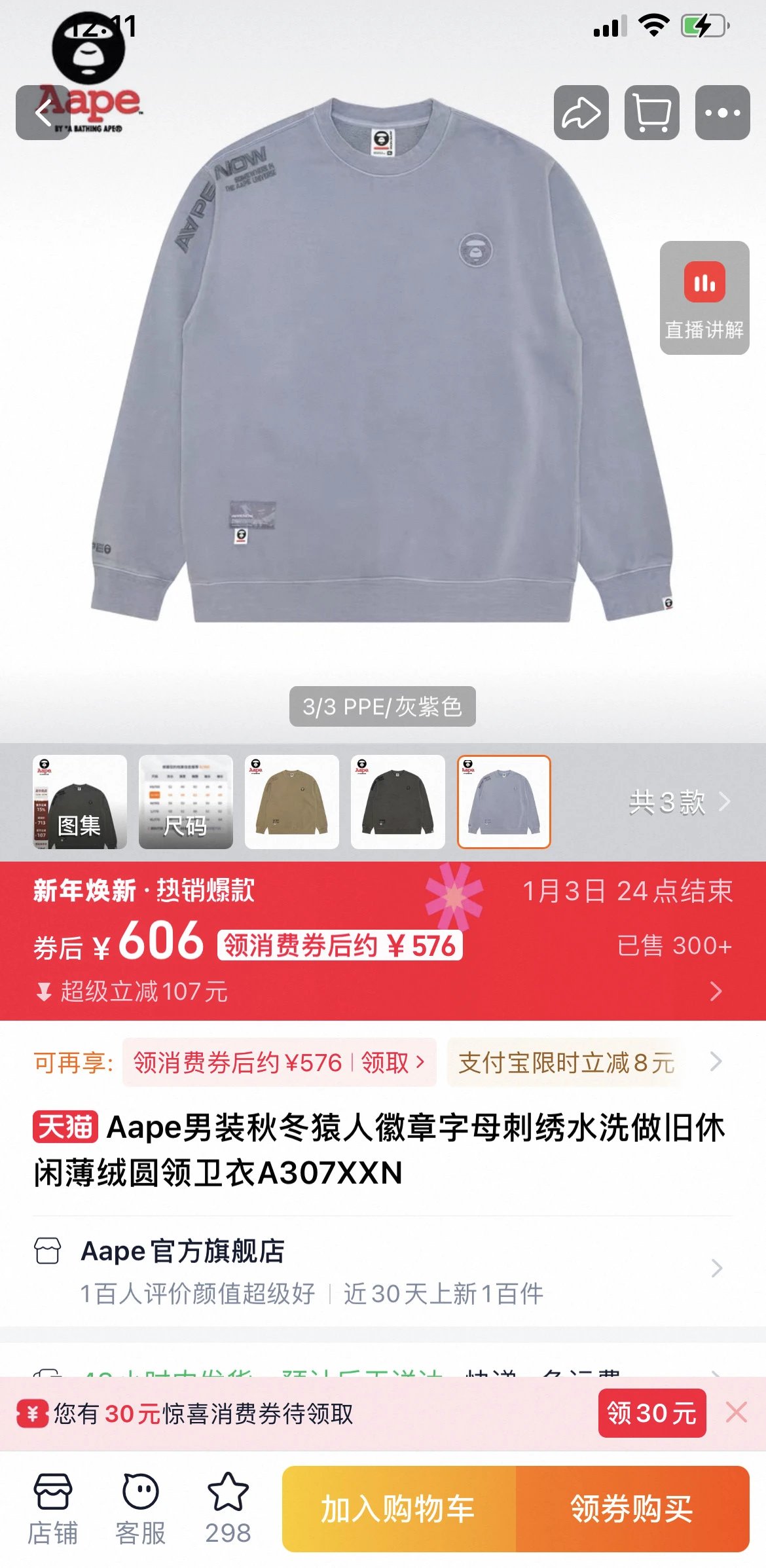Select the khaki sweatshirt color thumbnail
The image size is (766, 1568).
point(291,802)
